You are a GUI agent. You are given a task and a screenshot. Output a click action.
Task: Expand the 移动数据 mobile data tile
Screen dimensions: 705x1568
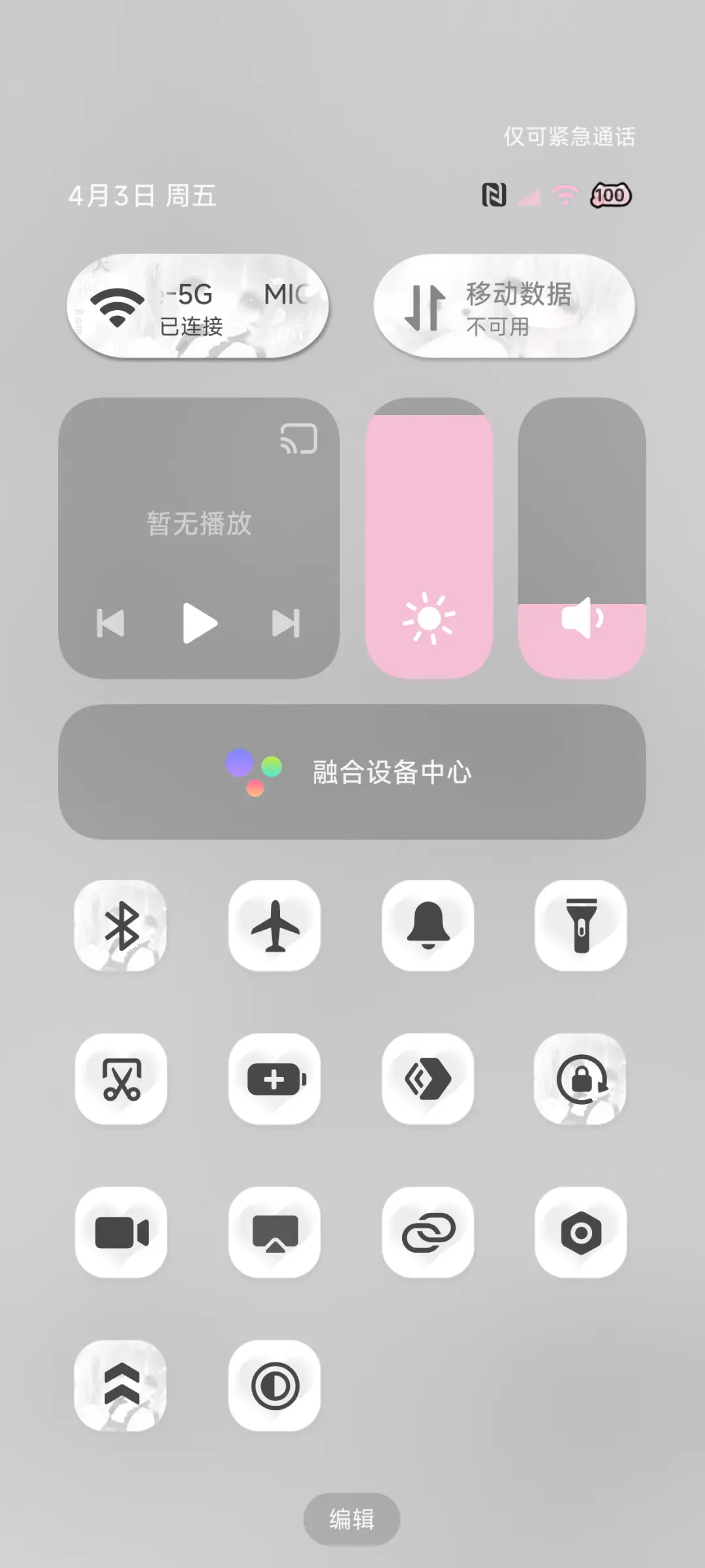pos(506,307)
